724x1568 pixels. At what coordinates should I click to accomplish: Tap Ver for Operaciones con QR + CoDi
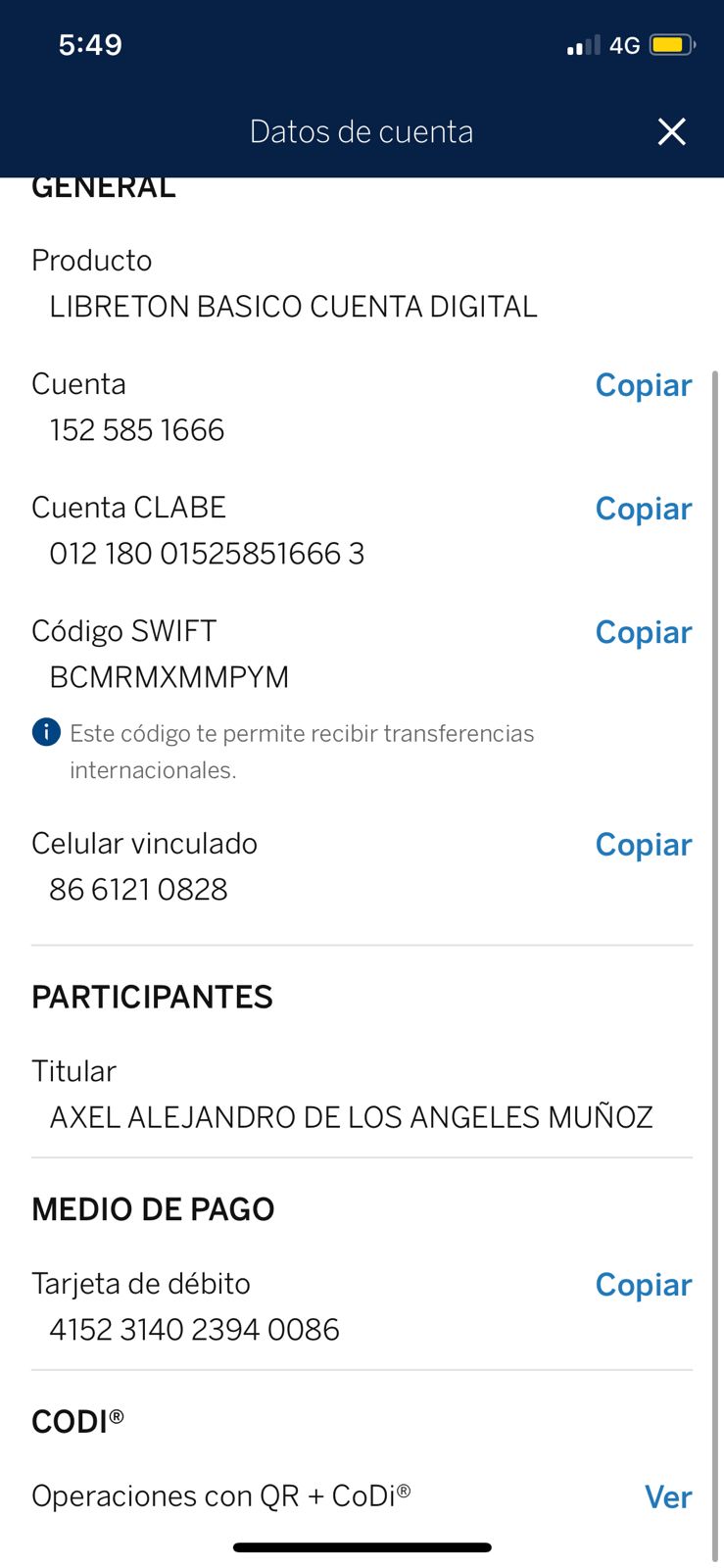[x=667, y=1496]
